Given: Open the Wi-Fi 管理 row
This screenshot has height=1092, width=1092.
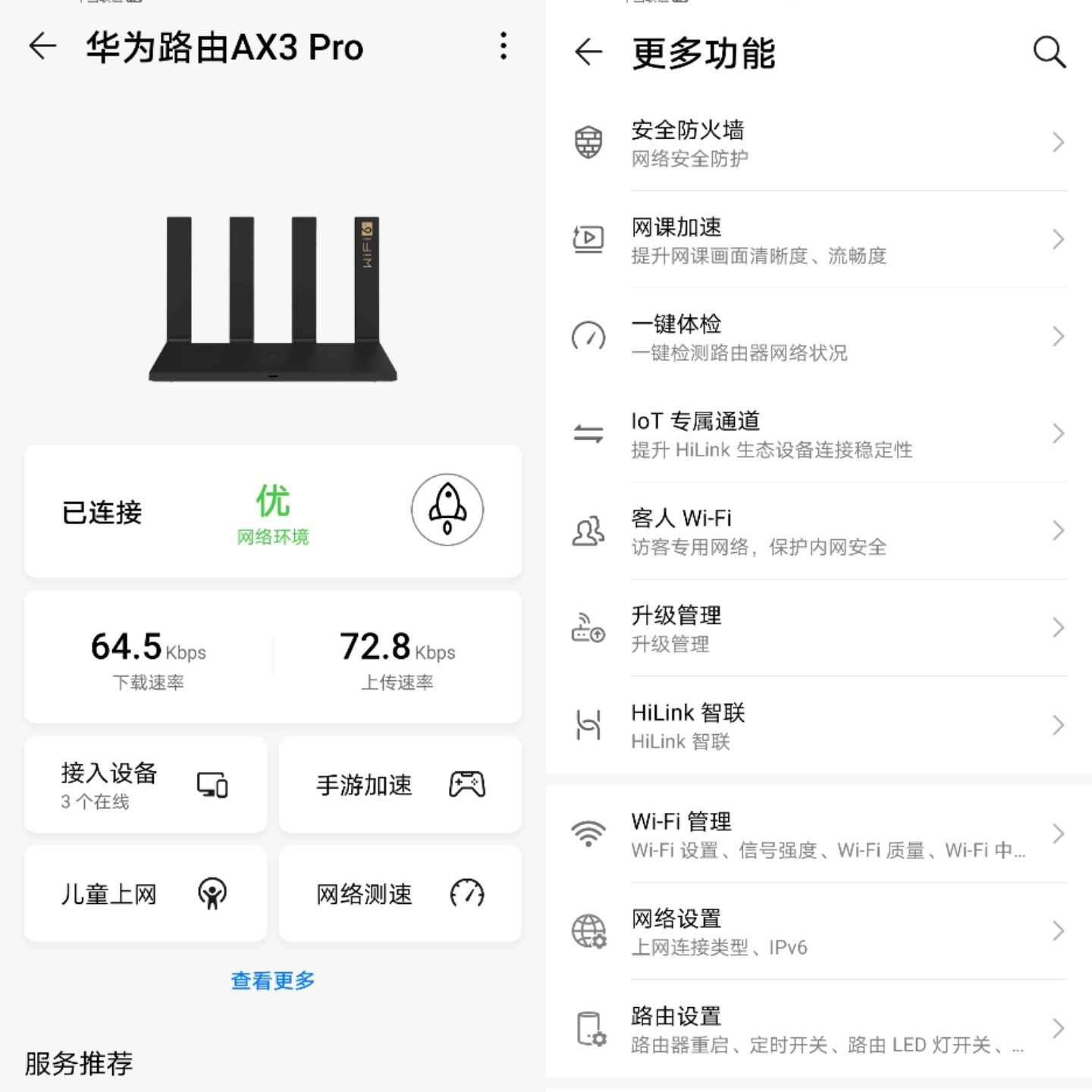Looking at the screenshot, I should [x=819, y=834].
